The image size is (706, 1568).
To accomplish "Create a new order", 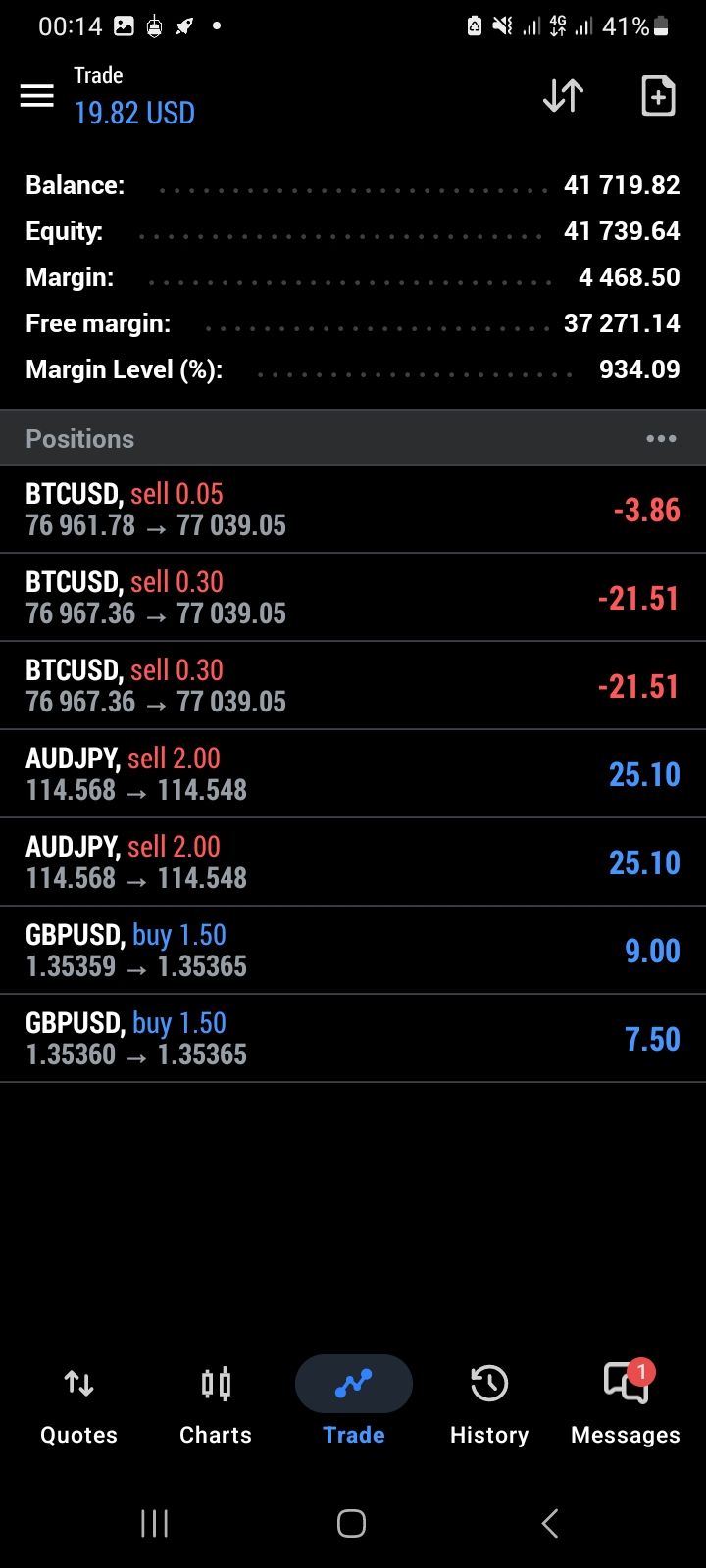I will point(658,96).
